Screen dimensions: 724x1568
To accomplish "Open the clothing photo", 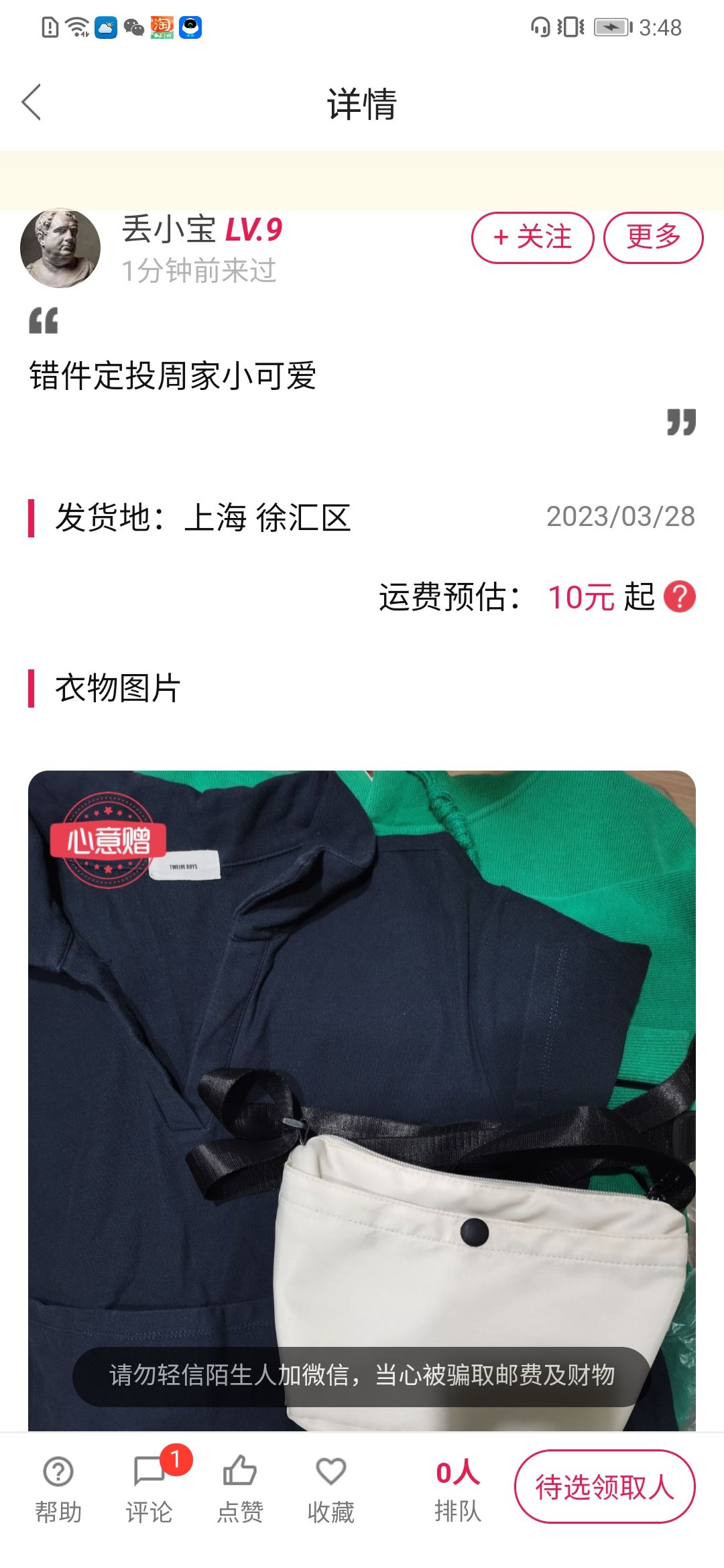I will pos(362,1101).
